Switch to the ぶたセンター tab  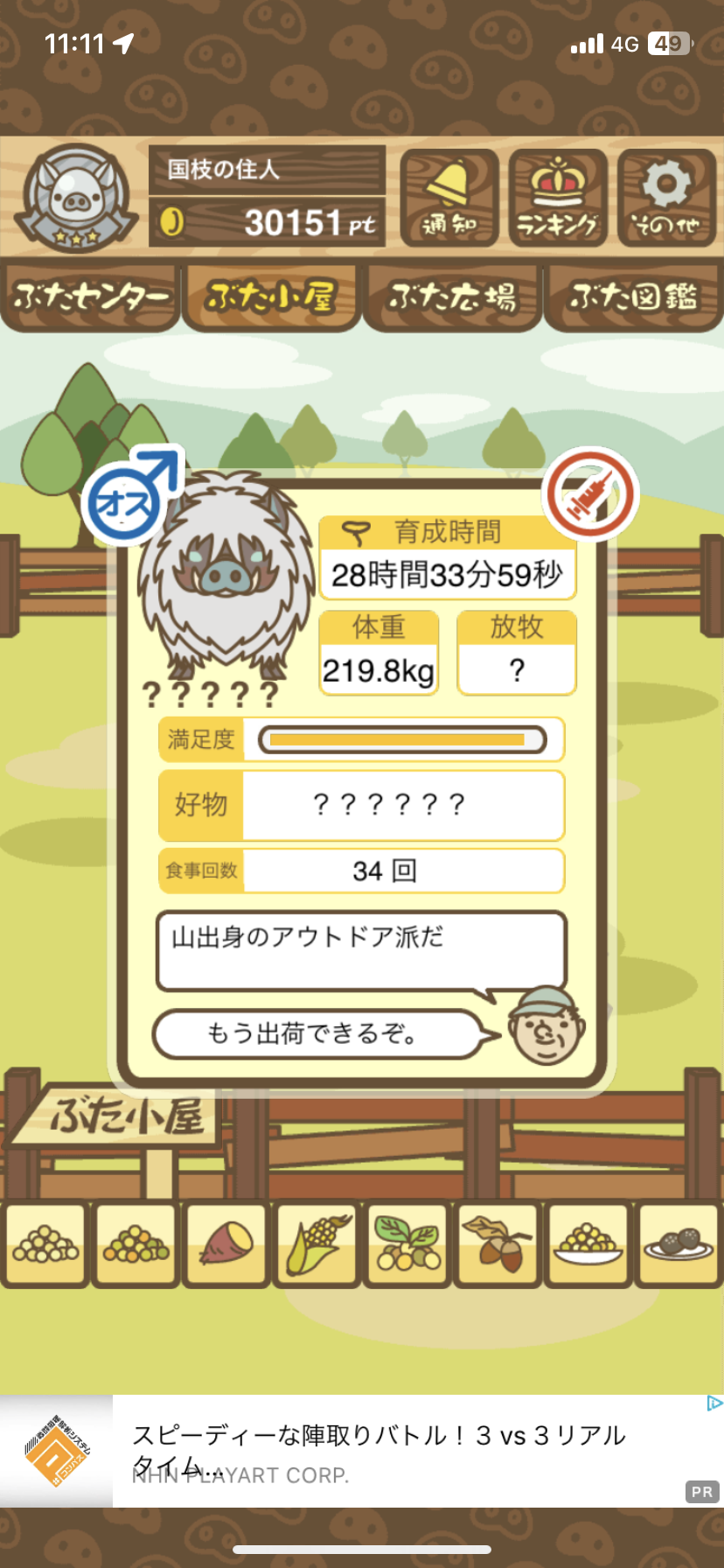pyautogui.click(x=91, y=298)
